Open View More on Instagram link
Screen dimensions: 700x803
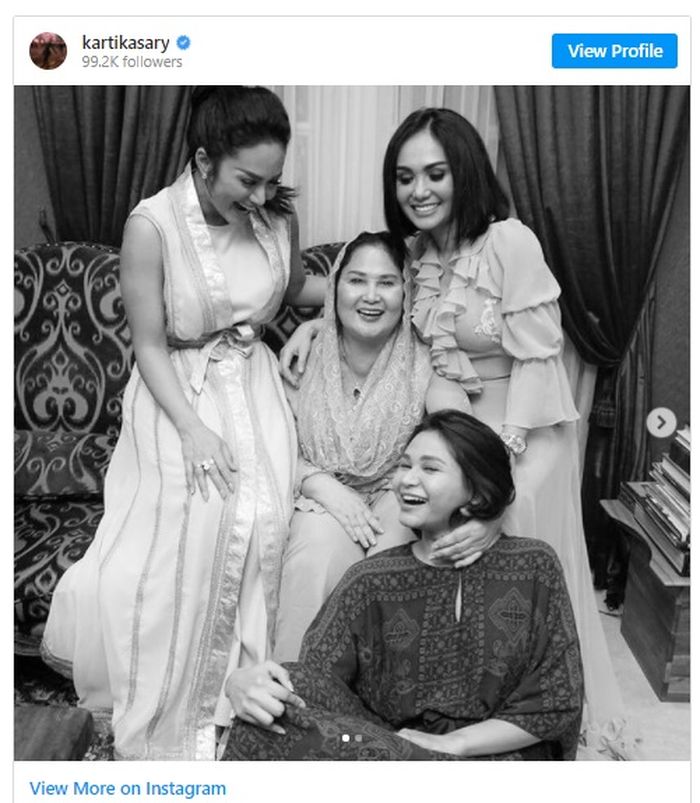(x=128, y=788)
